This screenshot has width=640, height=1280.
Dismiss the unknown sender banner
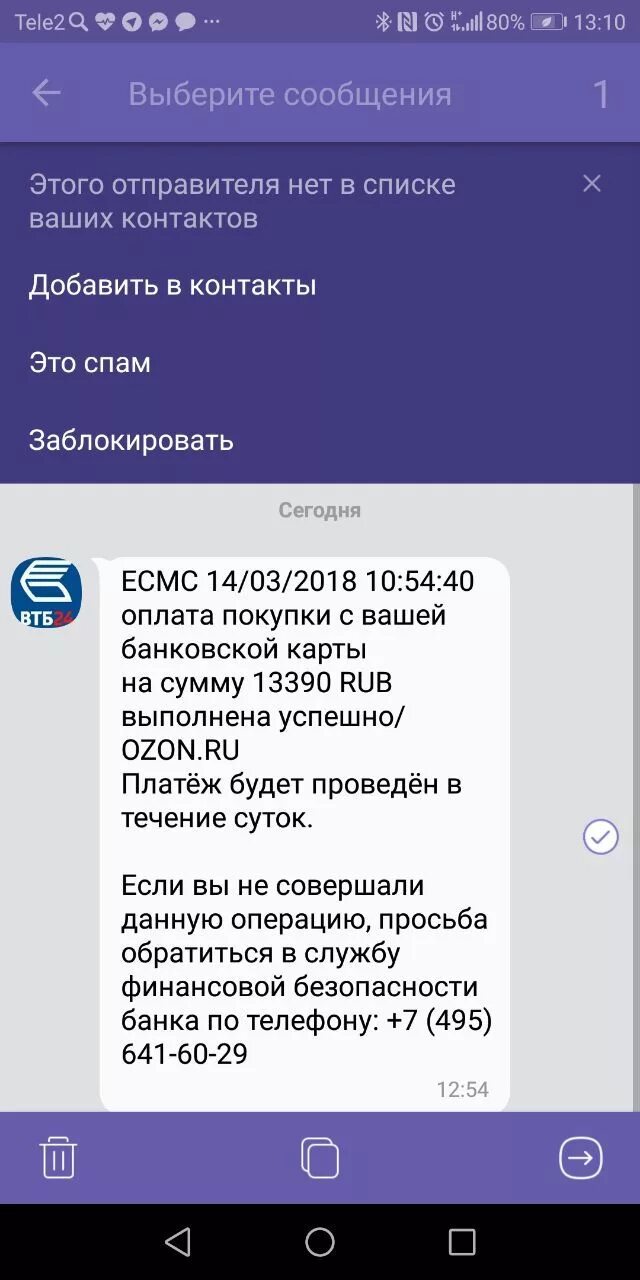point(592,183)
